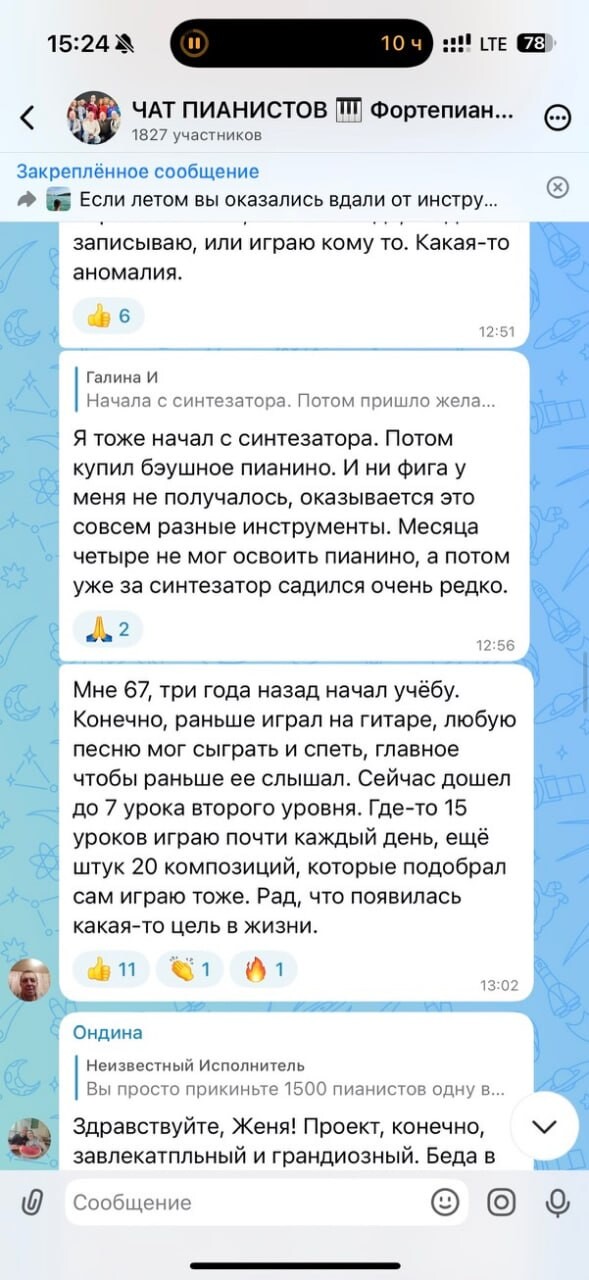Screen dimensions: 589x1280
Task: Go back from the chat
Action: tap(28, 118)
